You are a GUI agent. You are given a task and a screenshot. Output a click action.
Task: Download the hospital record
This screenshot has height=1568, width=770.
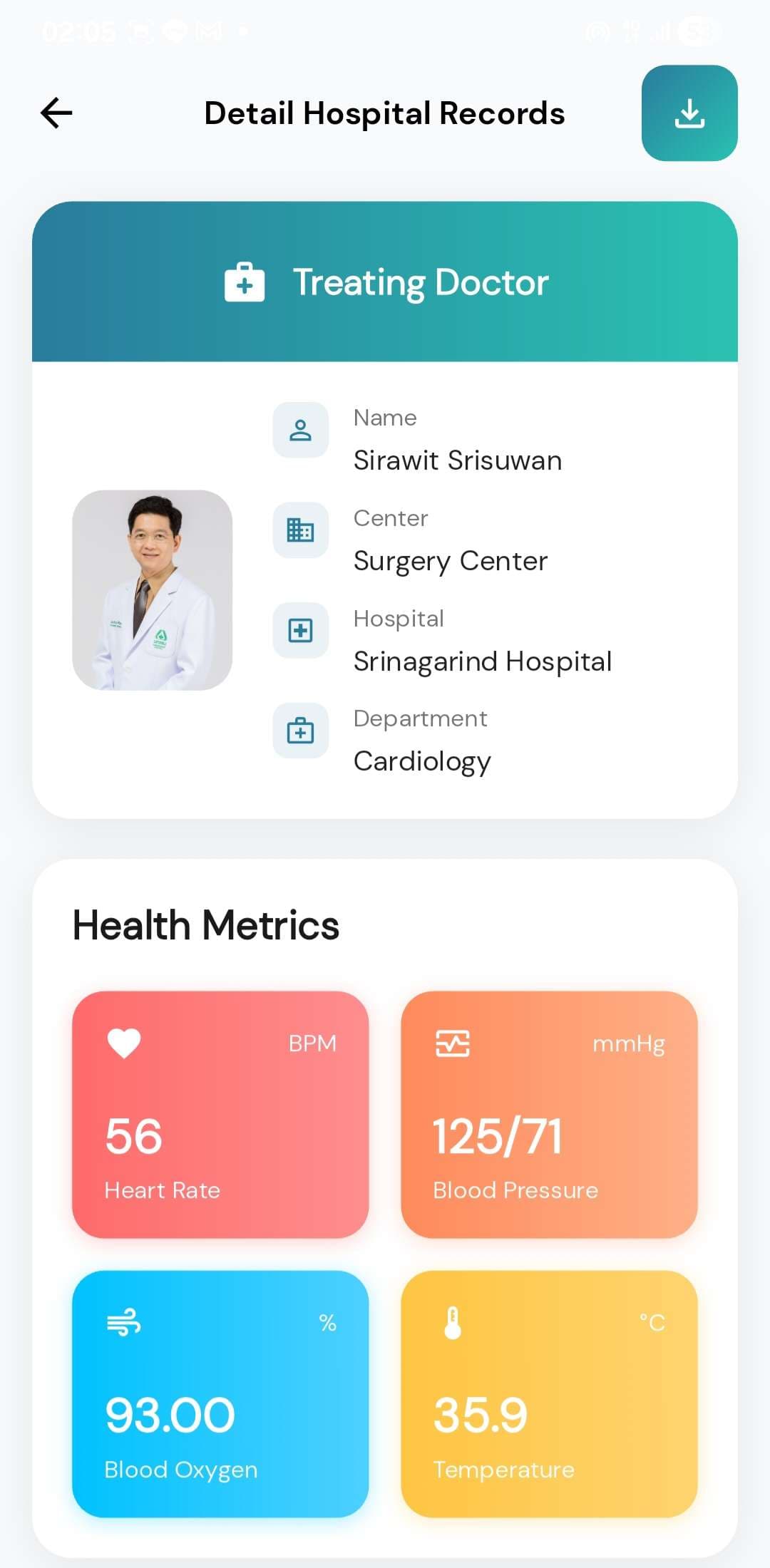689,113
